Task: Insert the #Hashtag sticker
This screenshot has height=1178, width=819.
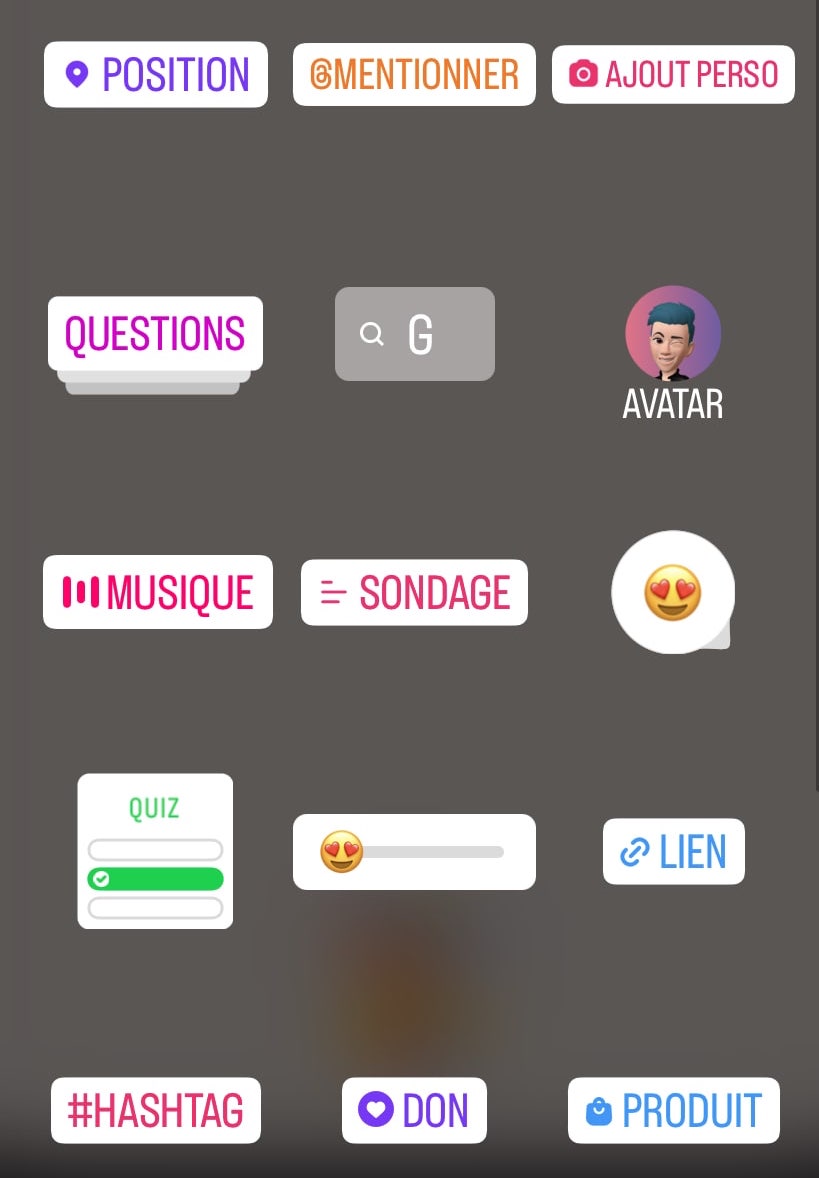Action: (156, 1110)
